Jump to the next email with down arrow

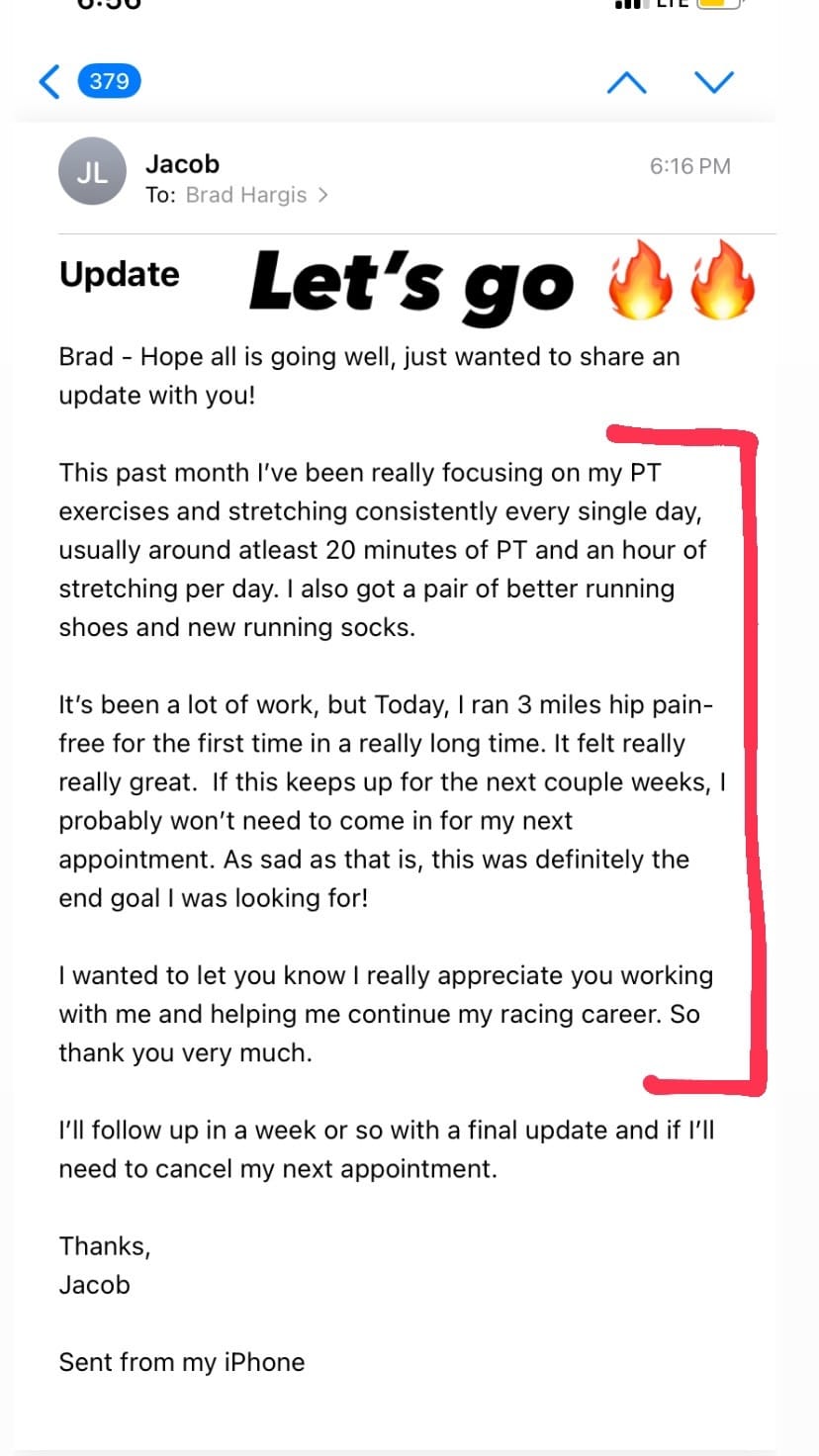tap(714, 82)
